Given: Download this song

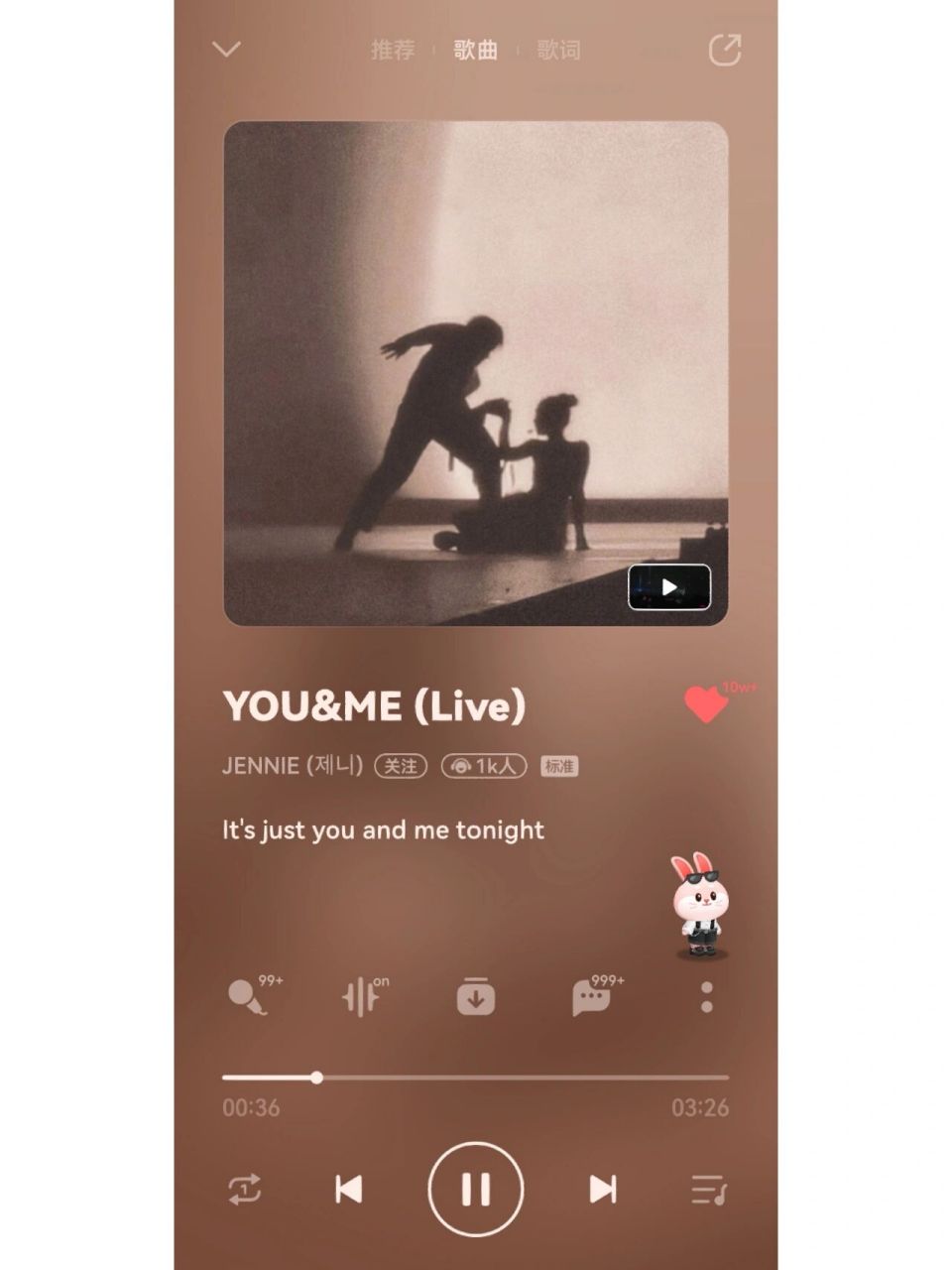Looking at the screenshot, I should (476, 997).
